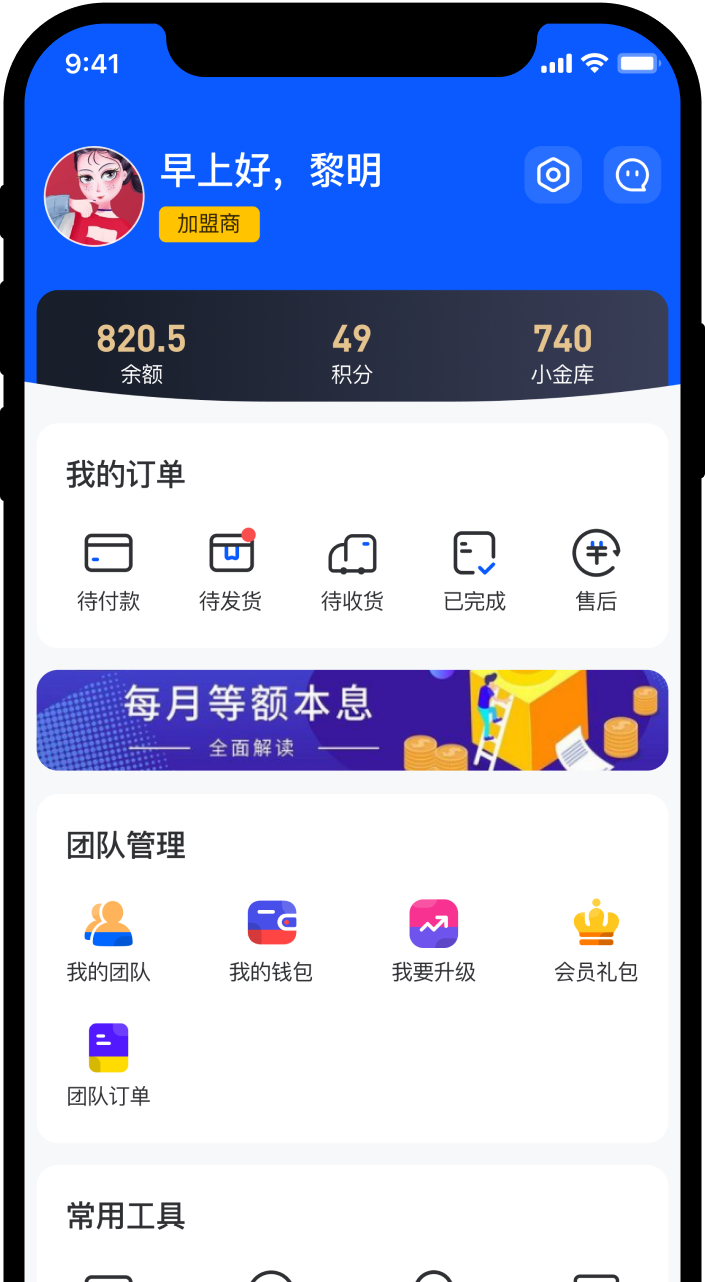Check 待收货 orders
This screenshot has height=1282, width=705.
click(352, 571)
